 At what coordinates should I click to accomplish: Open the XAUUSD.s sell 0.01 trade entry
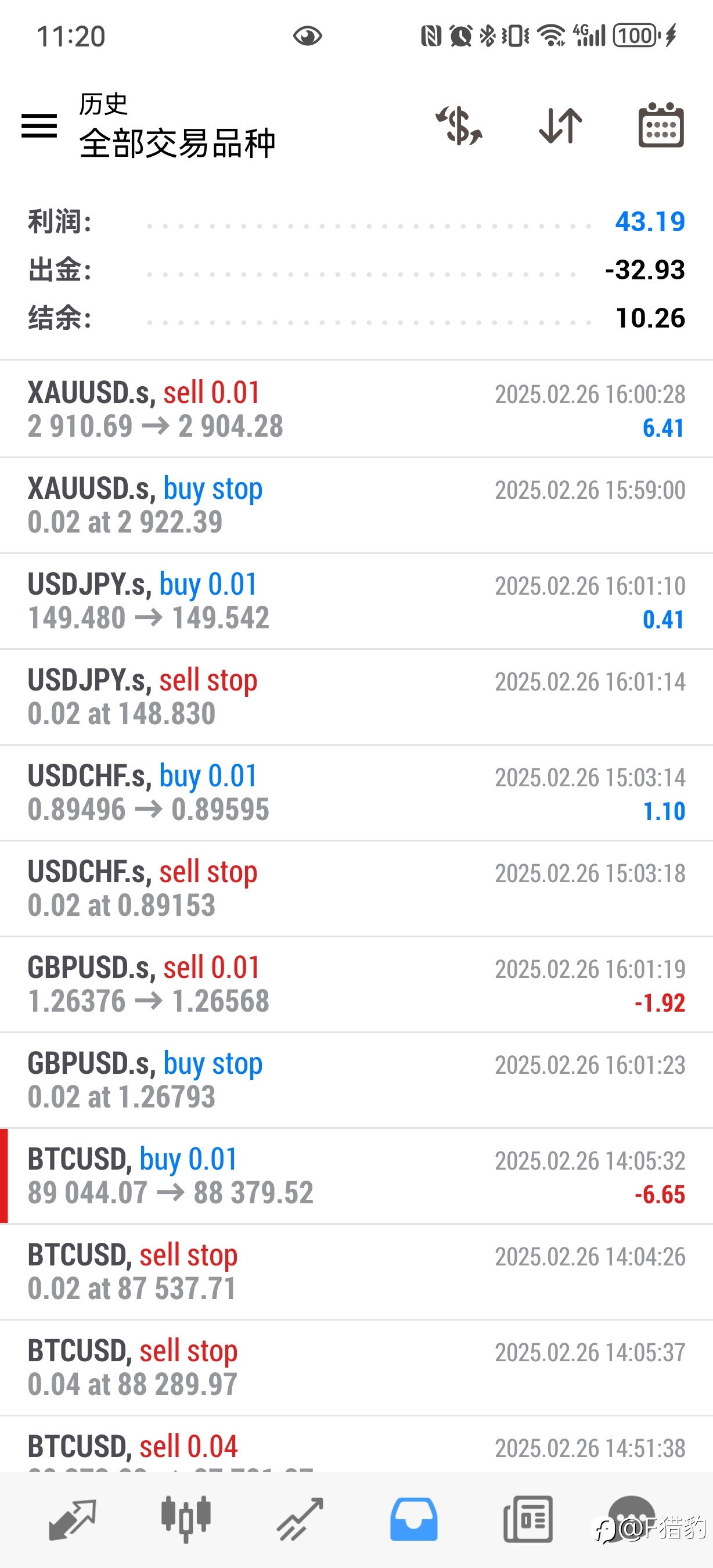pos(356,409)
